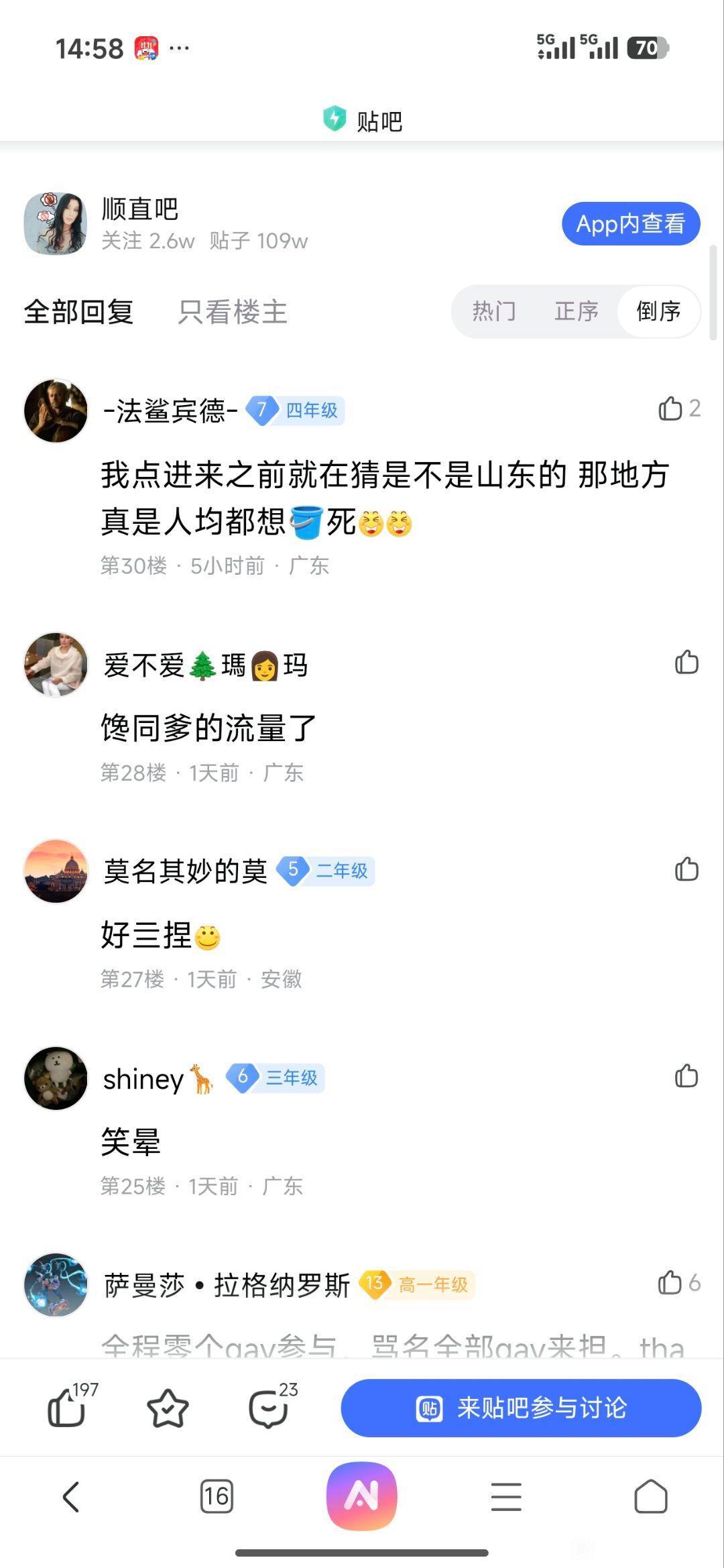The image size is (724, 1568).
Task: Like the comment 馋同爹的流量了
Action: point(686,663)
